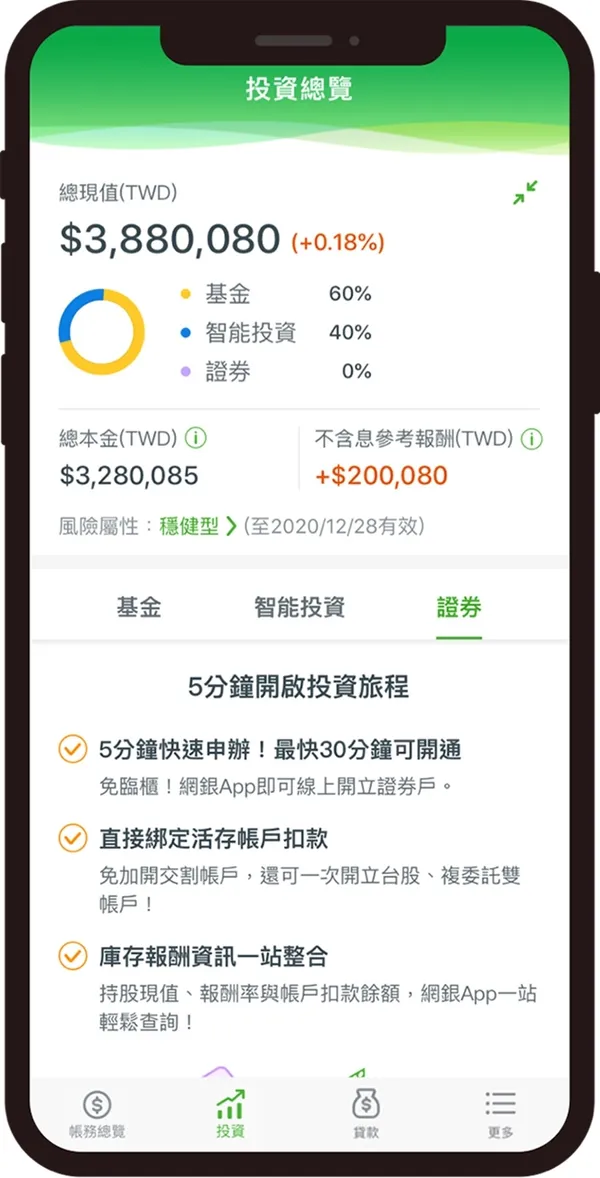The width and height of the screenshot is (600, 1178).
Task: Open the 投資 bottom navigation item
Action: pyautogui.click(x=230, y=1115)
